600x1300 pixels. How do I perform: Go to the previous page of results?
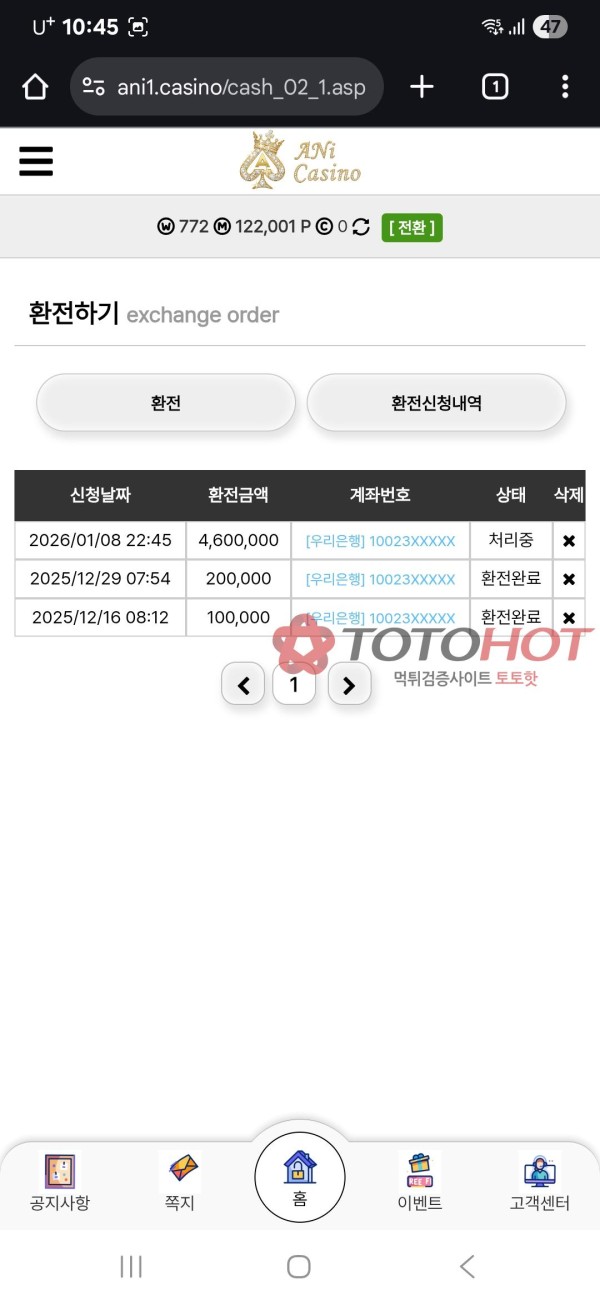coord(243,685)
